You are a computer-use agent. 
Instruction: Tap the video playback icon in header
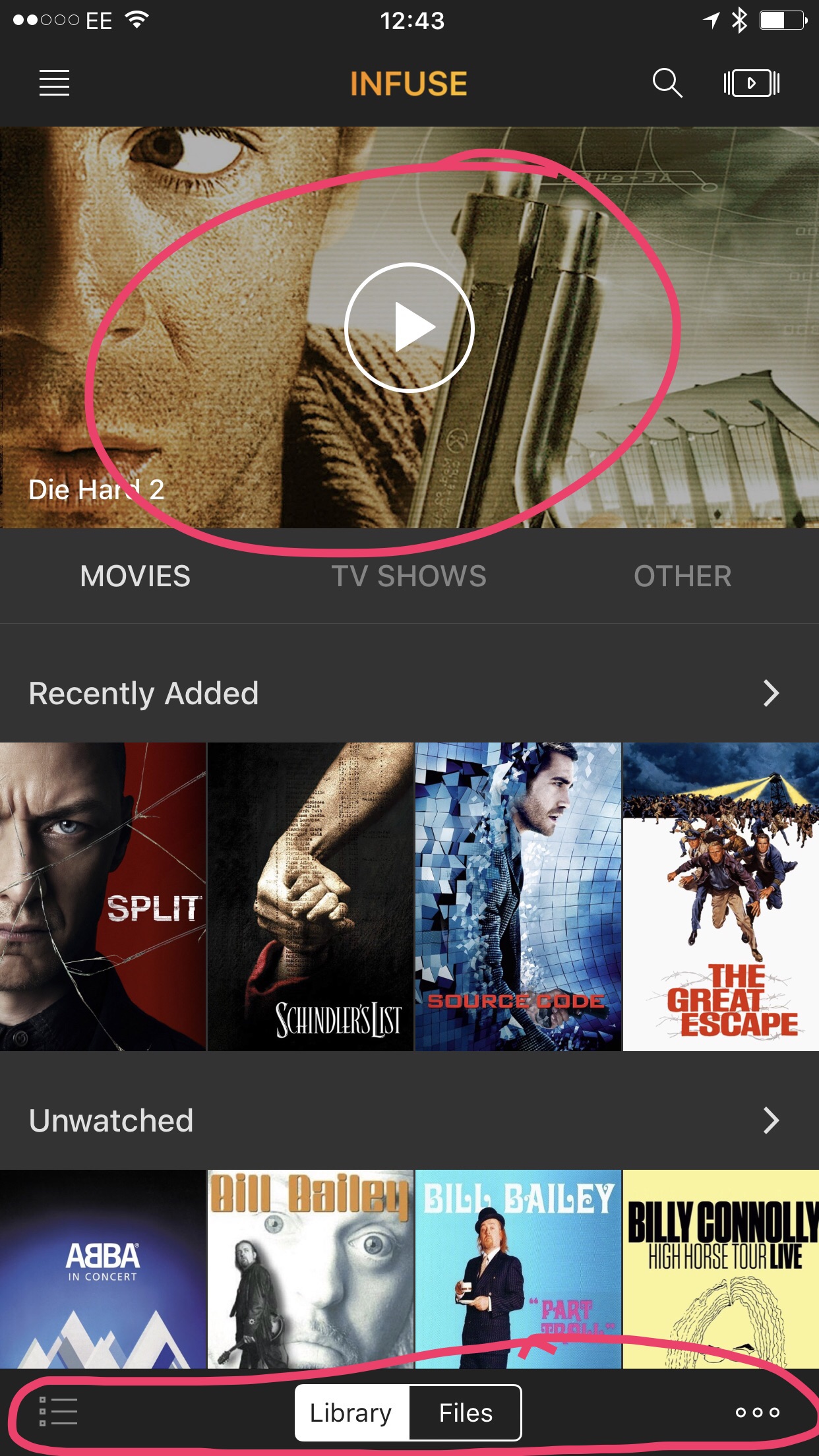pos(751,83)
